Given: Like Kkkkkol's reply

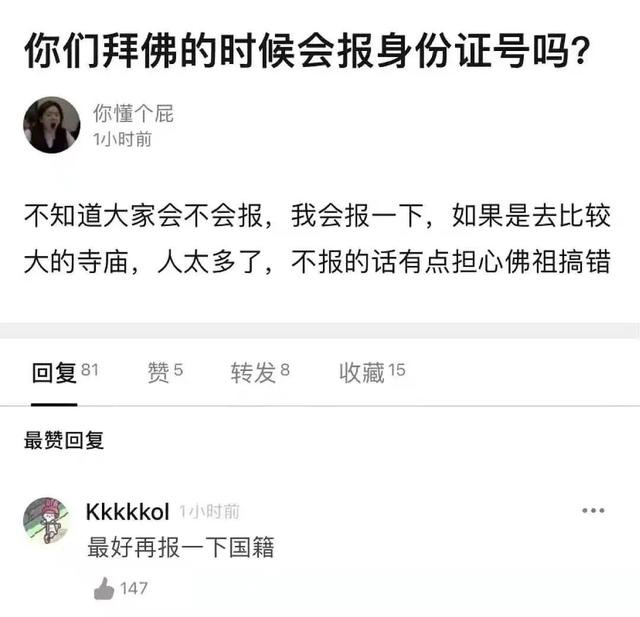Looking at the screenshot, I should 105,588.
